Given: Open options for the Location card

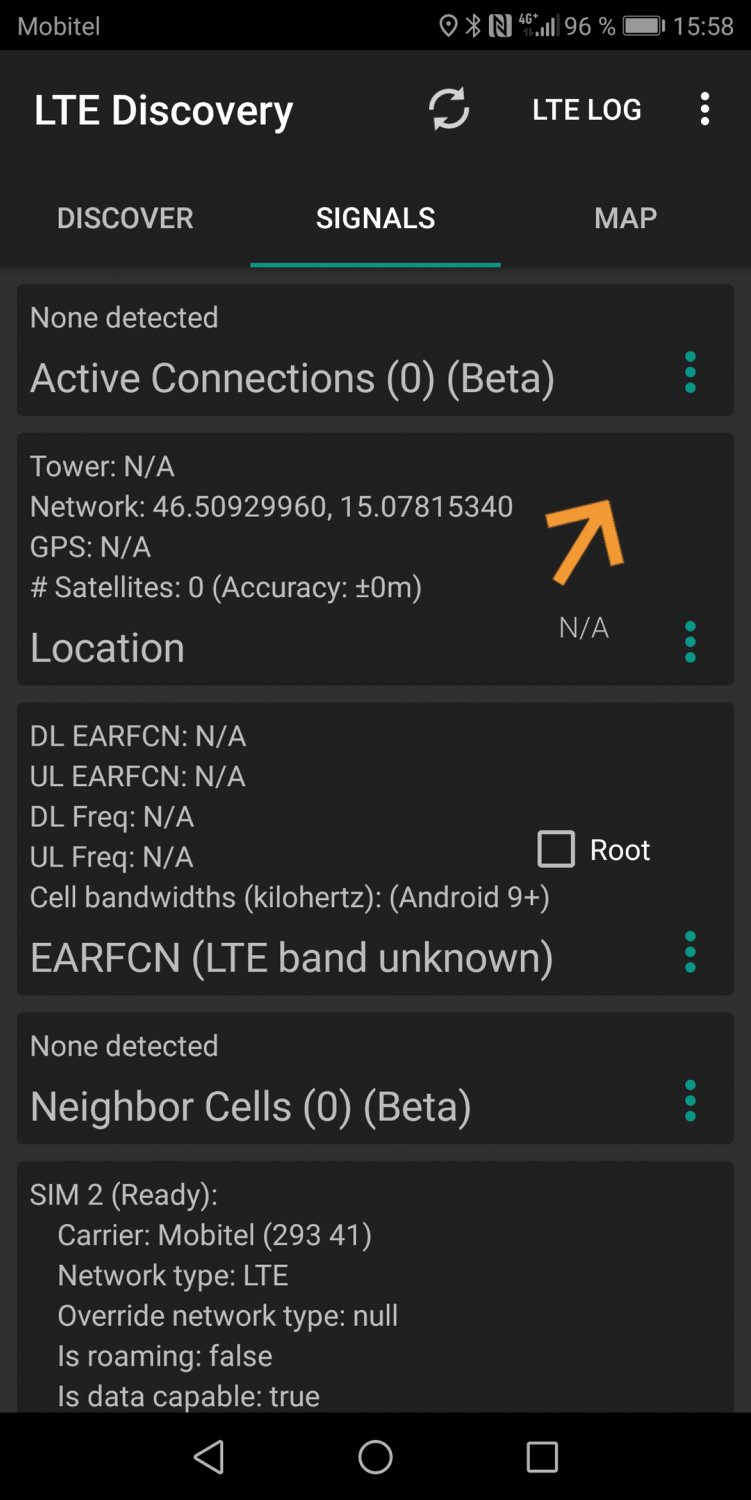Looking at the screenshot, I should [690, 642].
